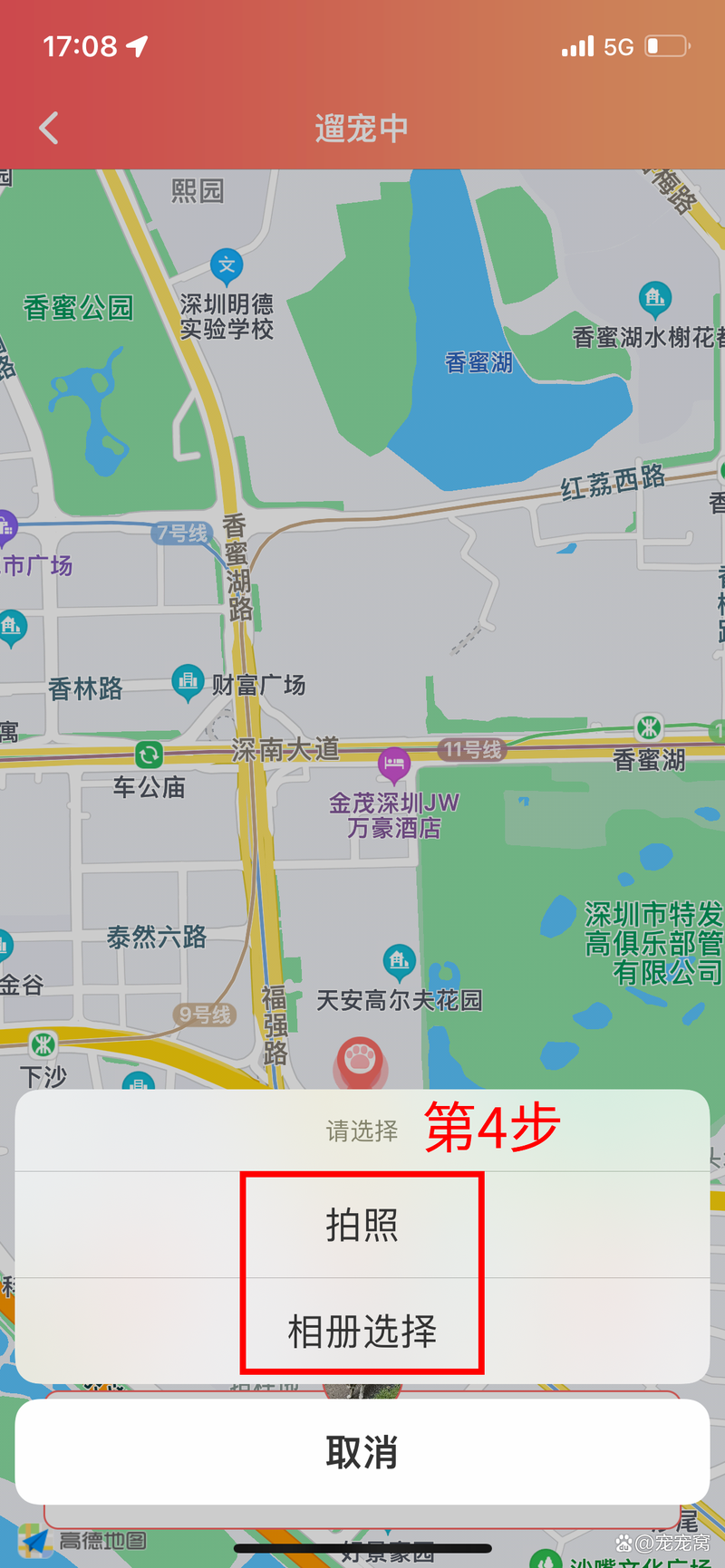Select 相册选择 to pick from album
The image size is (725, 1568).
[362, 1331]
